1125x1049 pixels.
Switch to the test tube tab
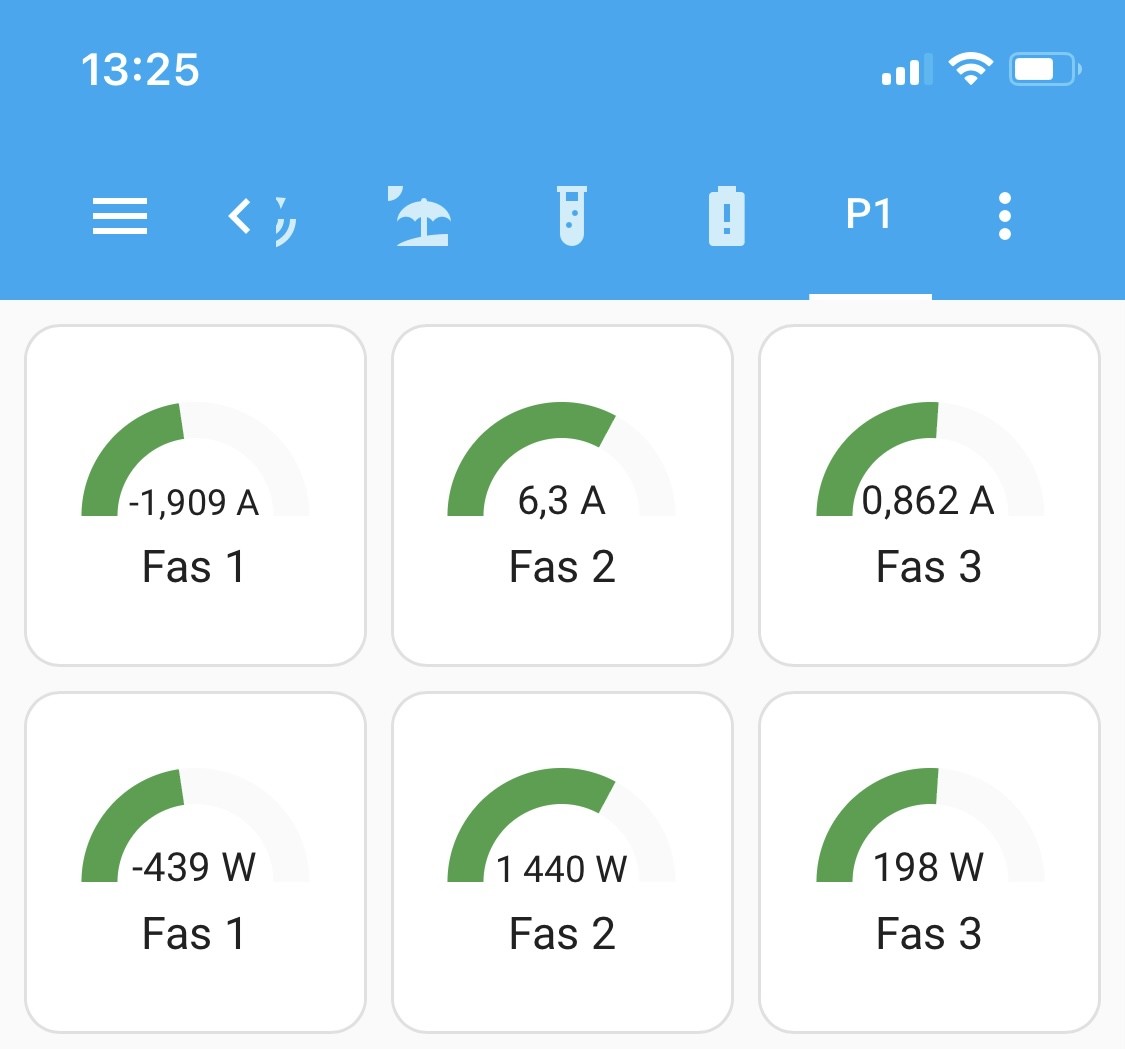tap(571, 216)
